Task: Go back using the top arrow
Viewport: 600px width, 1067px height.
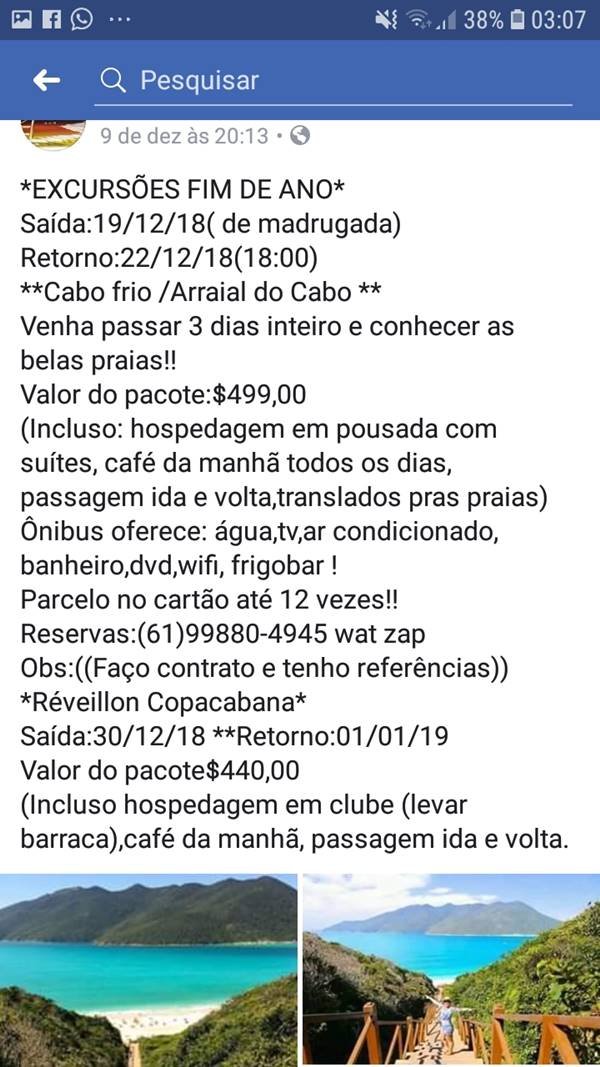Action: point(47,80)
